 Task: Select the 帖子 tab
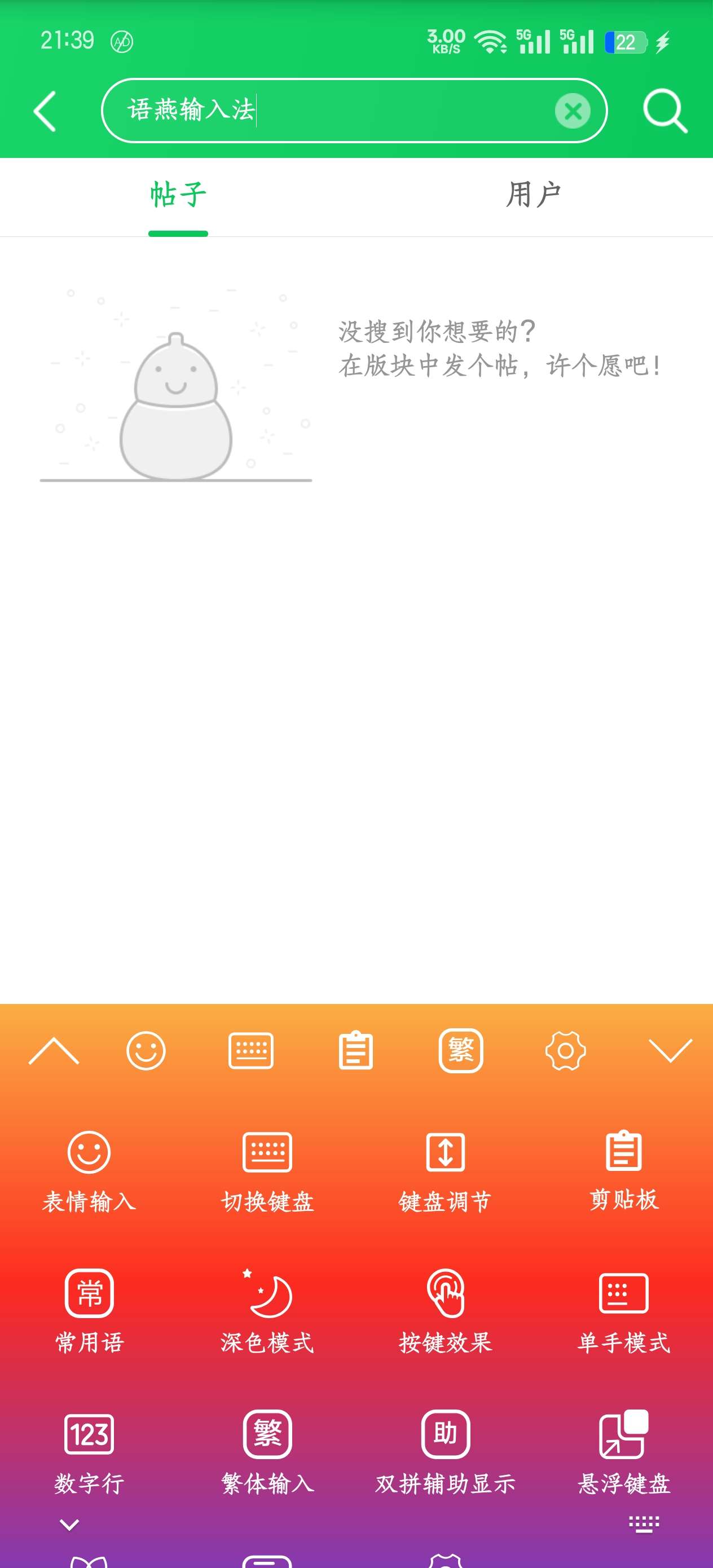(x=178, y=195)
